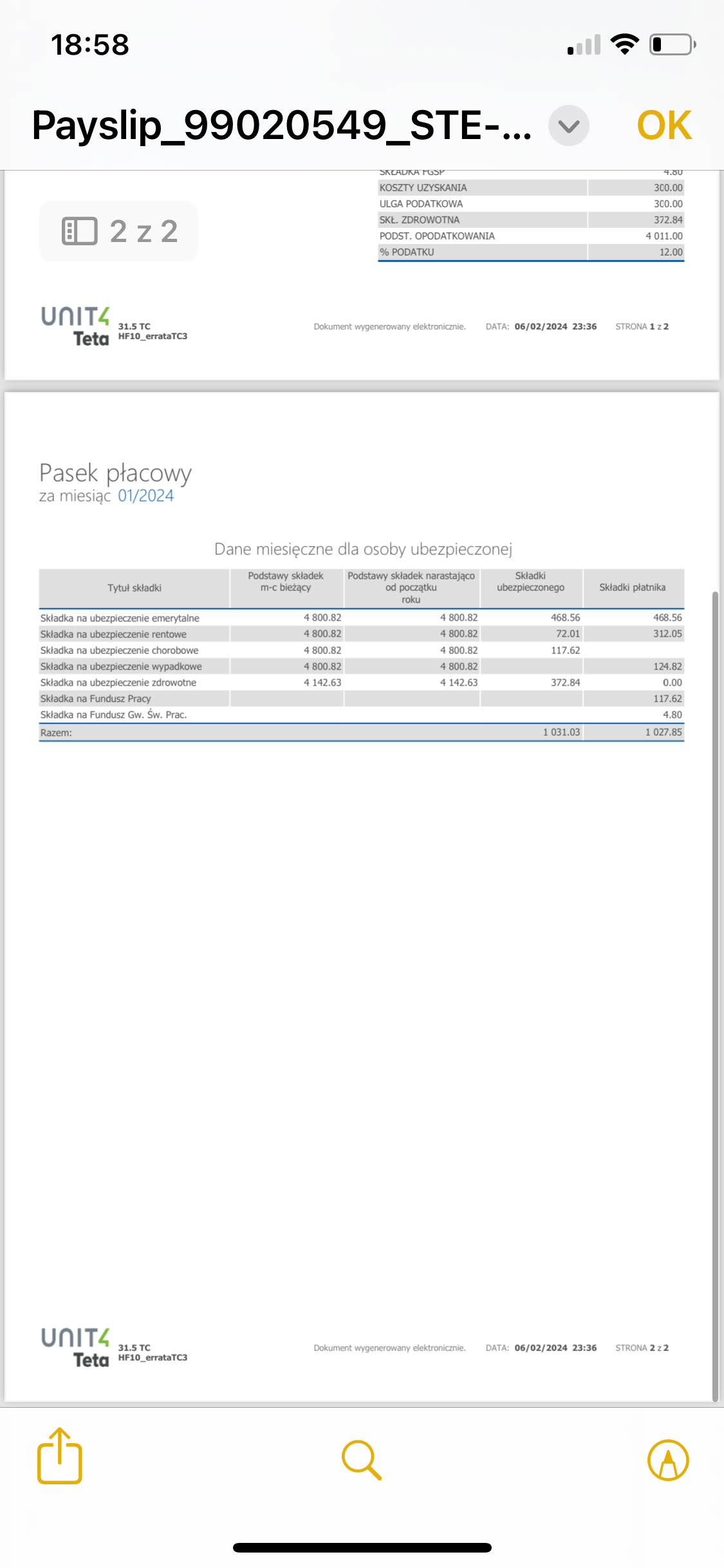724x1568 pixels.
Task: Share the payslip document
Action: tap(60, 1457)
